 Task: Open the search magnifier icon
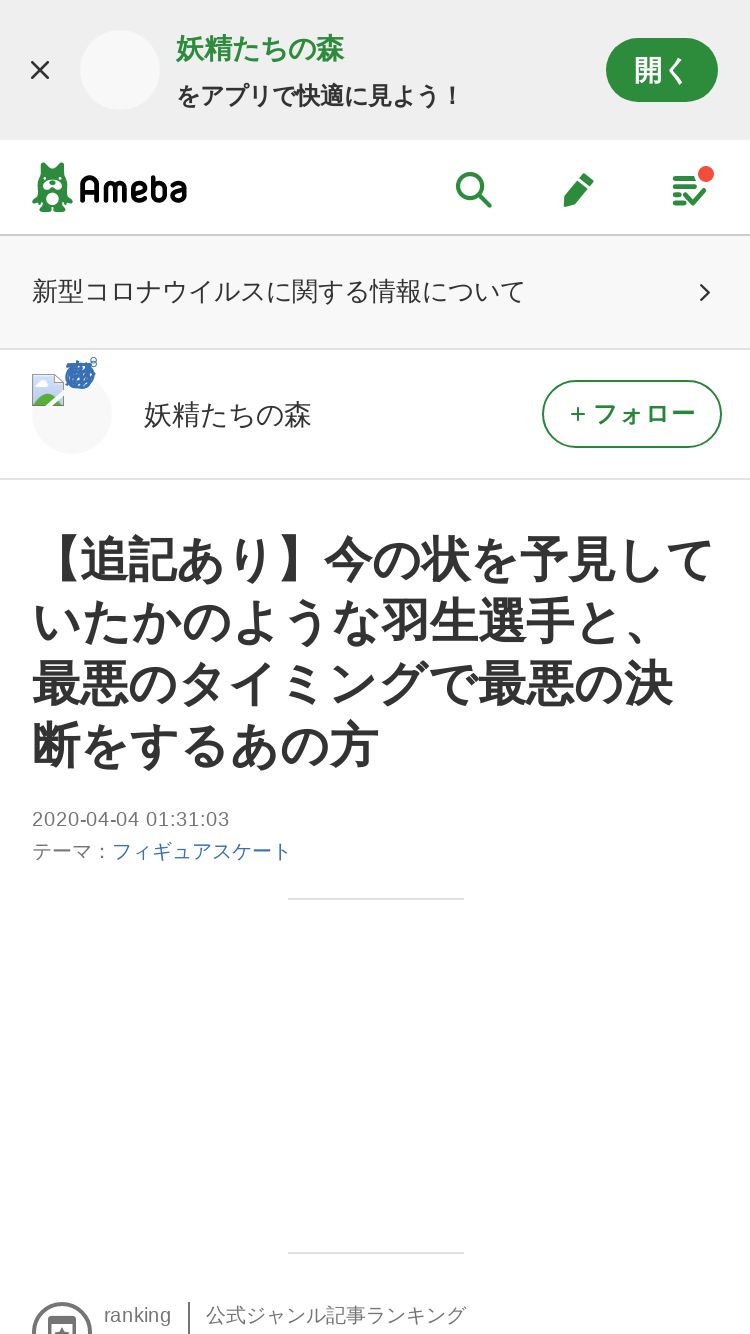[473, 189]
